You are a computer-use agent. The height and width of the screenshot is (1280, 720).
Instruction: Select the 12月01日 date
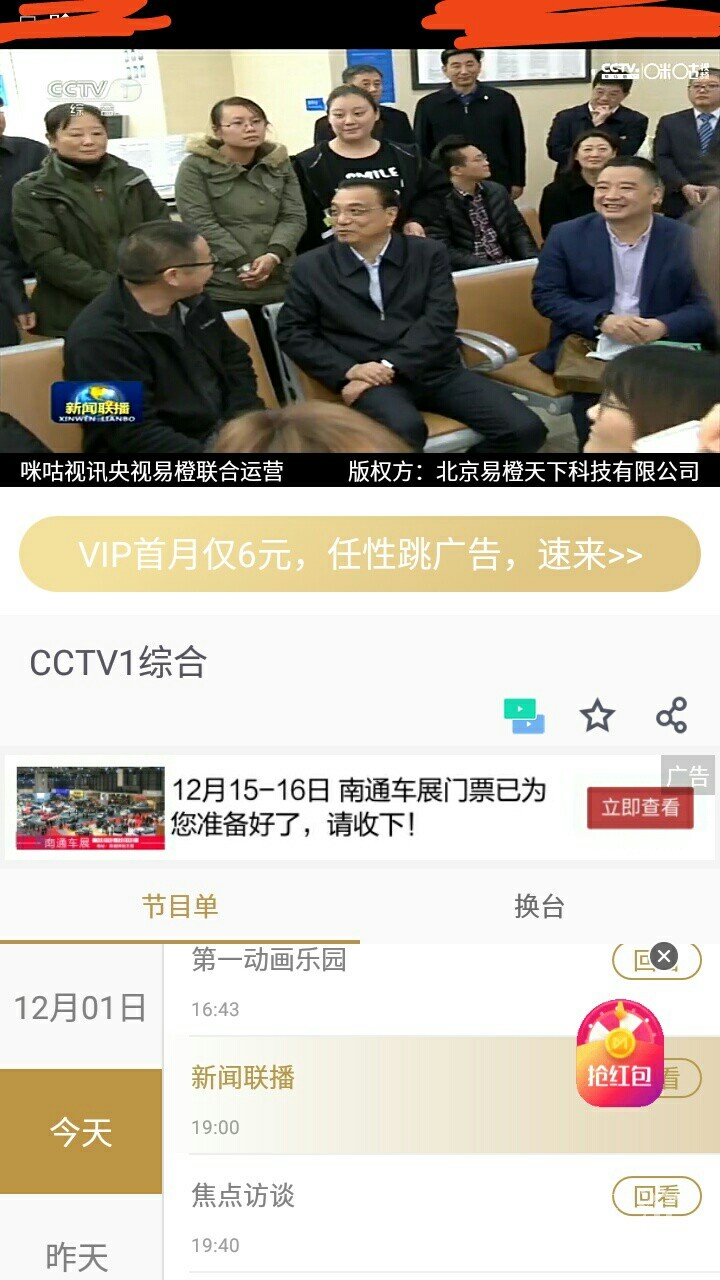80,1007
